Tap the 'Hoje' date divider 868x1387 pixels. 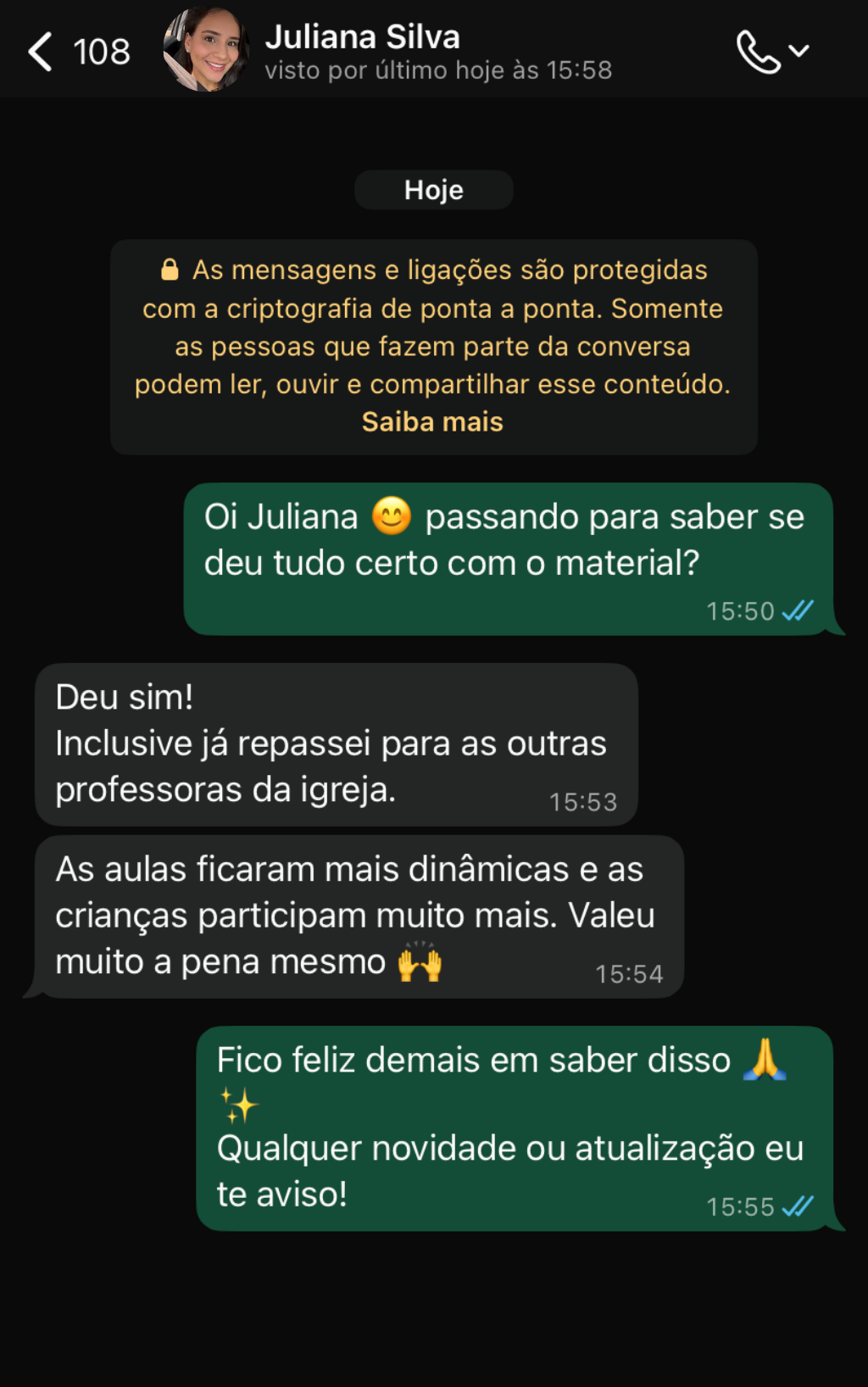(433, 189)
